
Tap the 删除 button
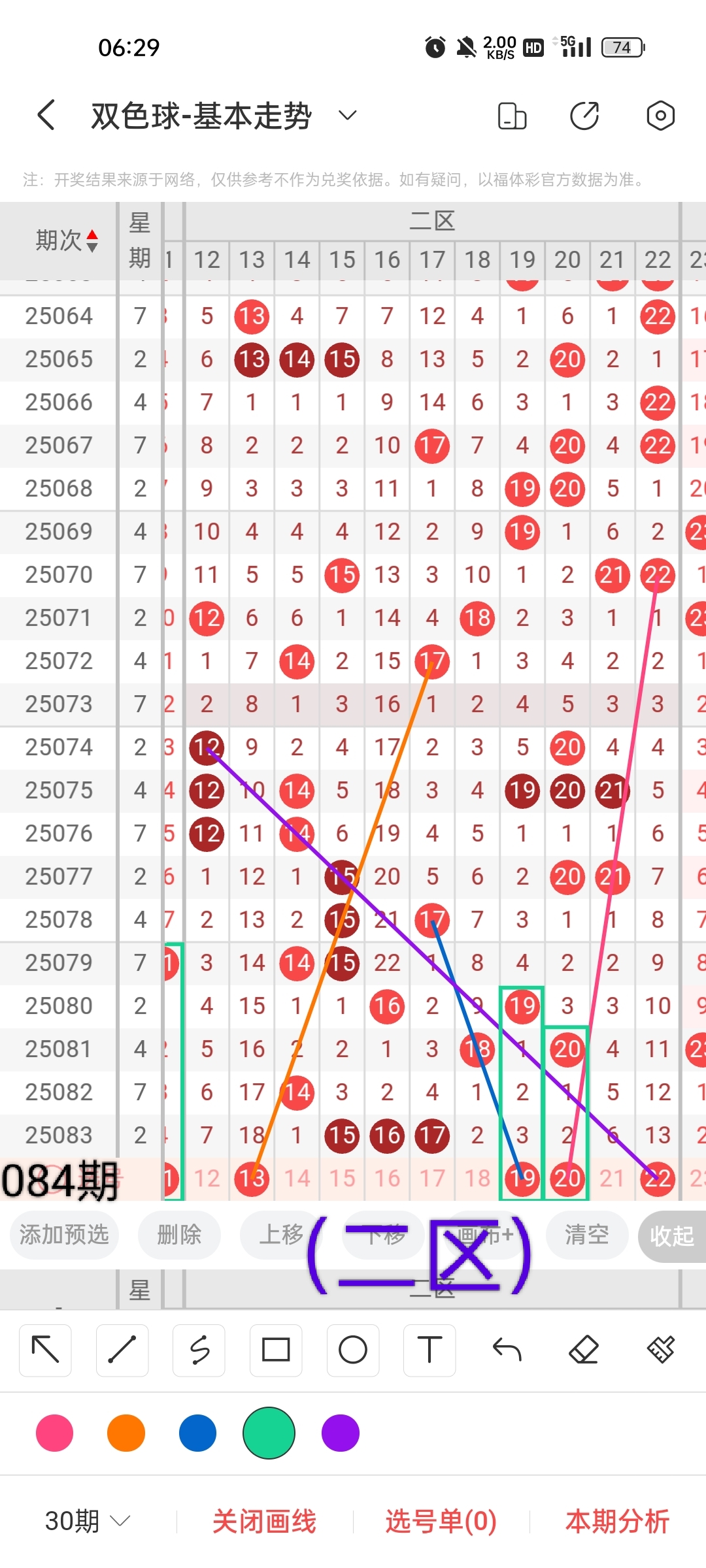(x=178, y=1234)
